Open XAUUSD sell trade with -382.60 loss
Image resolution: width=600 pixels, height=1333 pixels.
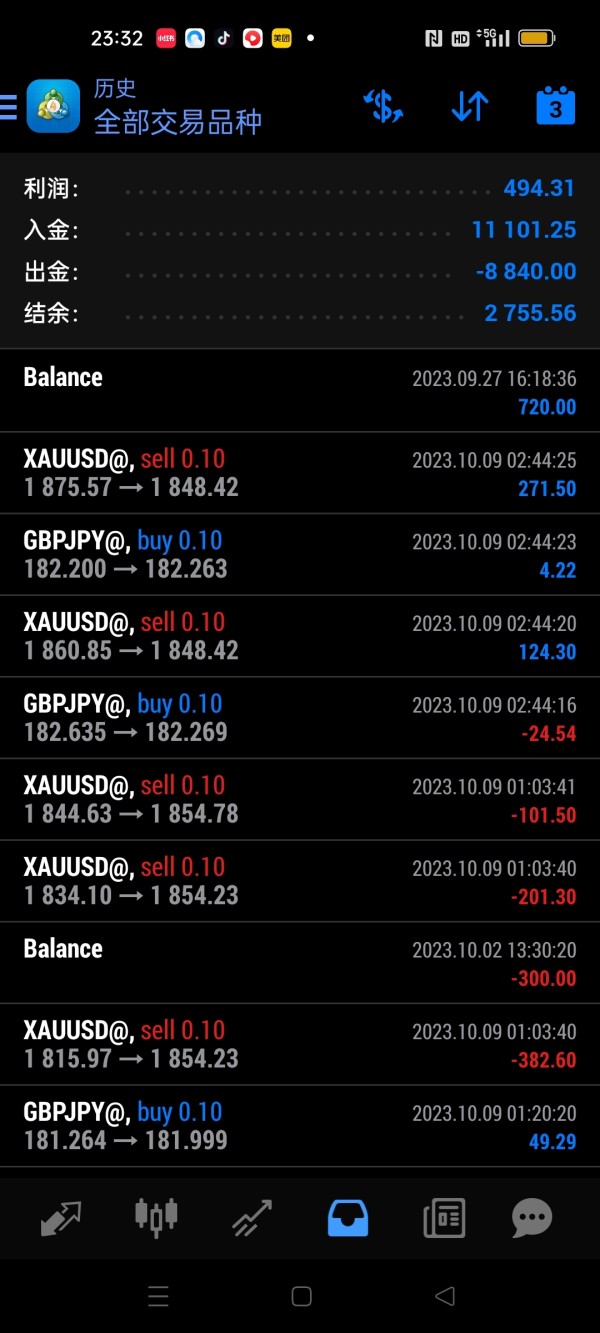300,1044
